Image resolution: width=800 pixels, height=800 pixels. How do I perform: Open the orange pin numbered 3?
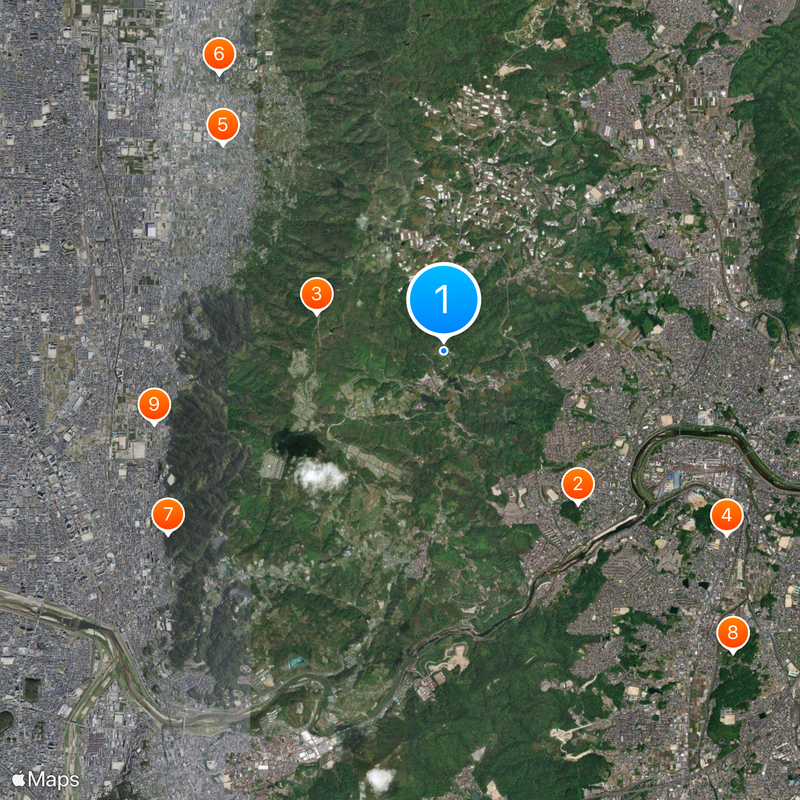coord(317,294)
